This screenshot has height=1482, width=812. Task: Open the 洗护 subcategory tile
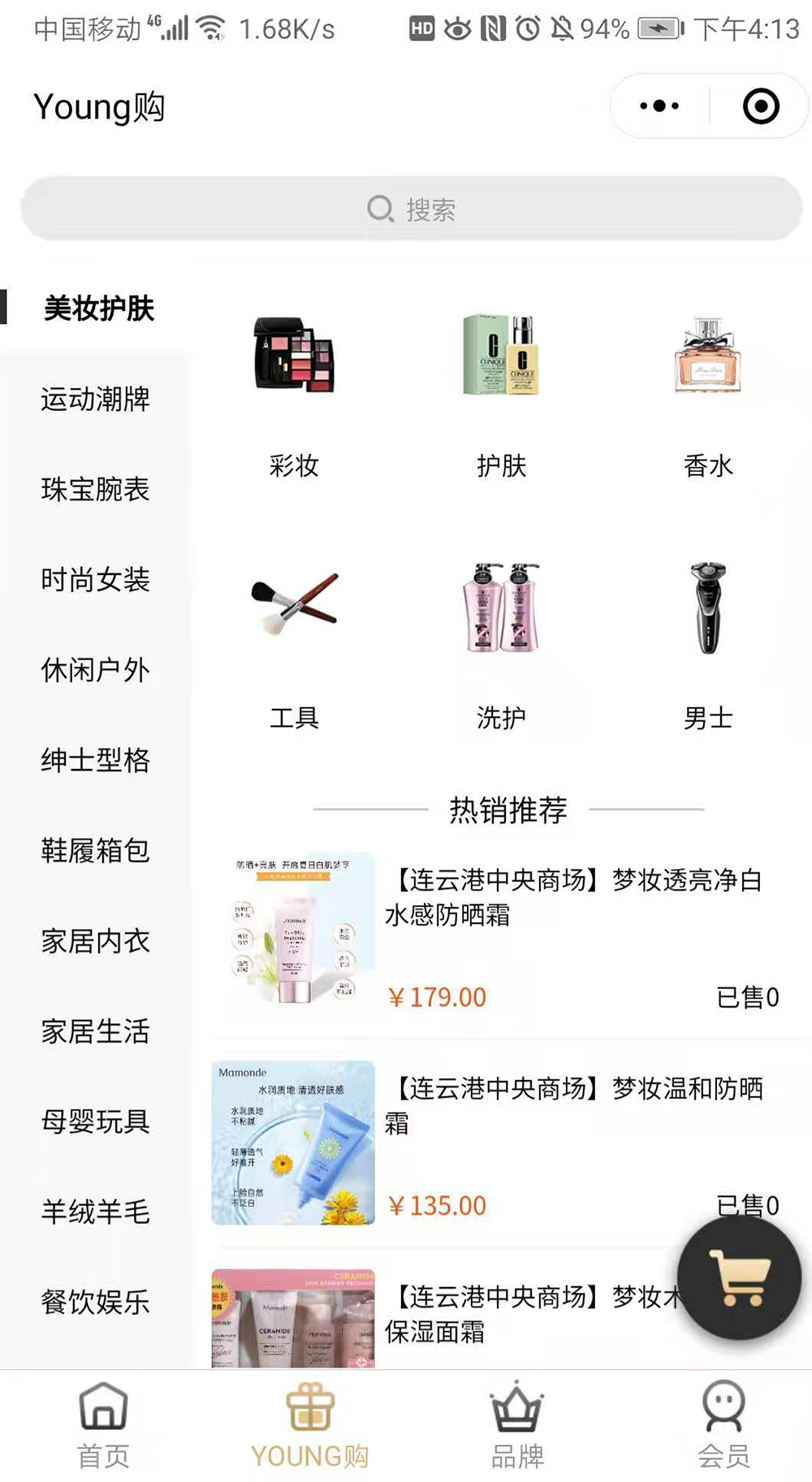pos(501,646)
